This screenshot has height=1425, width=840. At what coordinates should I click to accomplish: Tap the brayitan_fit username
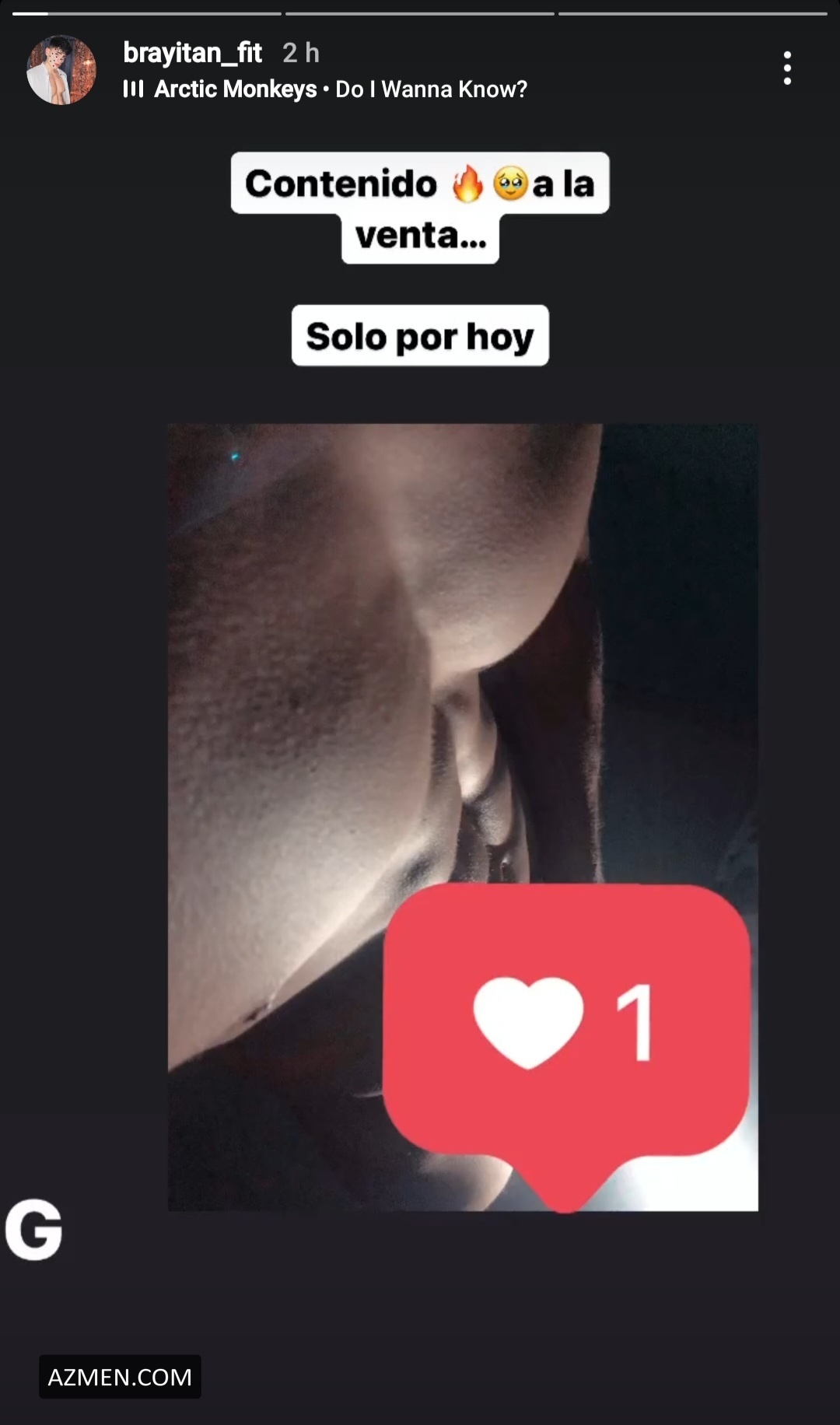(192, 53)
